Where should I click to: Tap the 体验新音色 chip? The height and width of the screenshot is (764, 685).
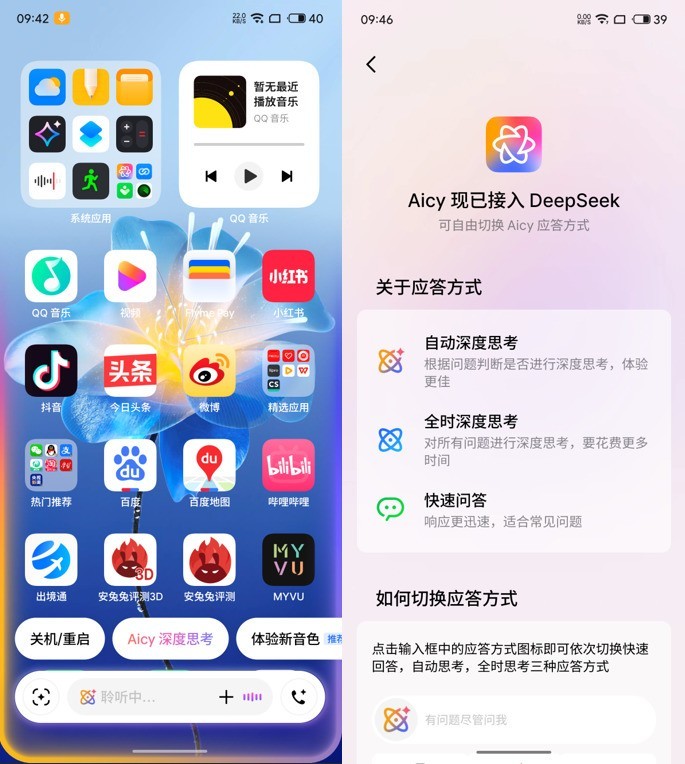pos(285,639)
